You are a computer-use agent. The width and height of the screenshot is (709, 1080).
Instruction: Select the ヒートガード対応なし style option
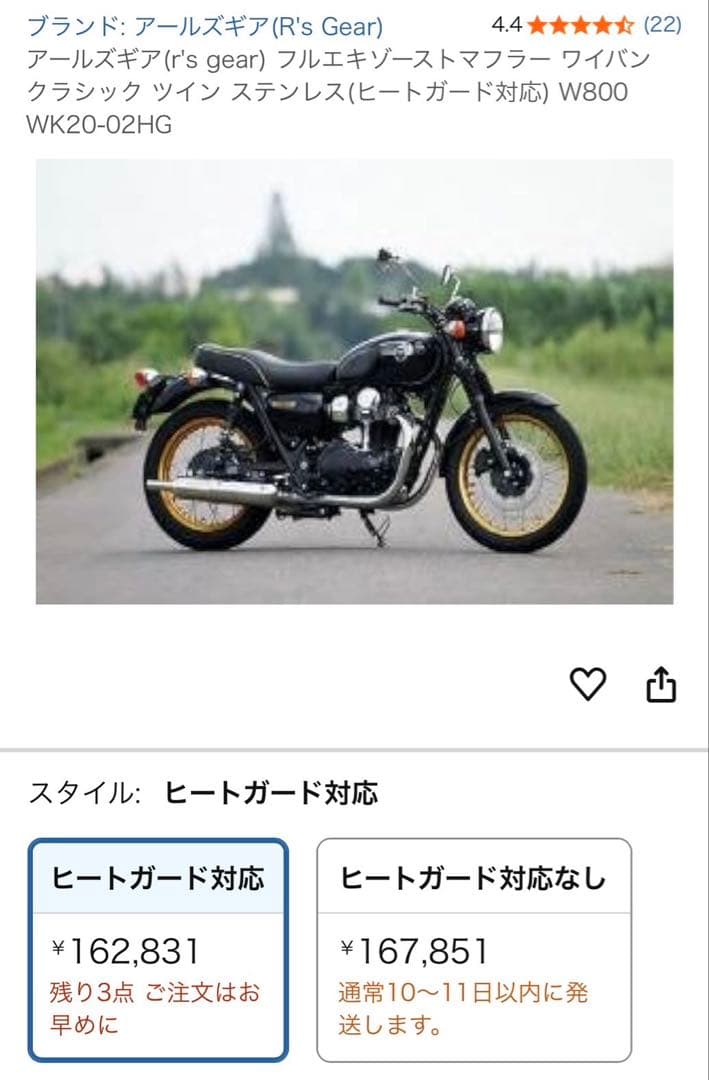(x=474, y=949)
